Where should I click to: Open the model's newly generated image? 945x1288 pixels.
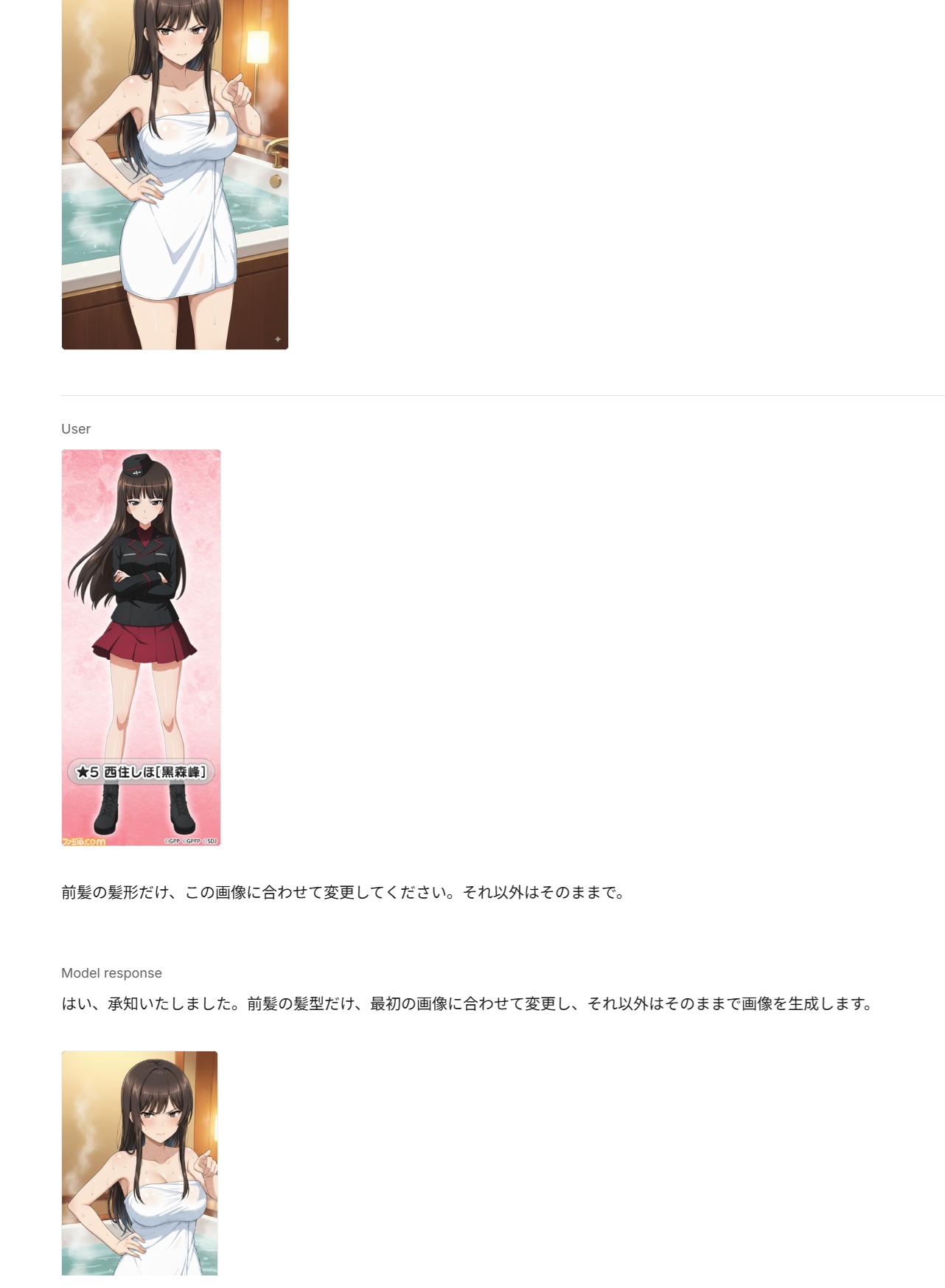[139, 1162]
